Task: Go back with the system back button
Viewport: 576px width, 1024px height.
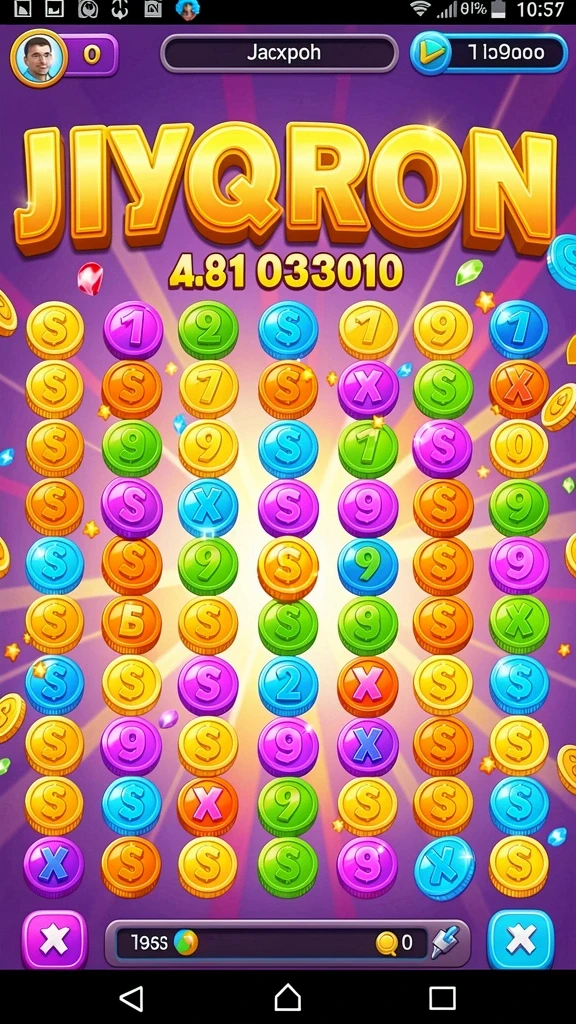Action: coord(132,998)
